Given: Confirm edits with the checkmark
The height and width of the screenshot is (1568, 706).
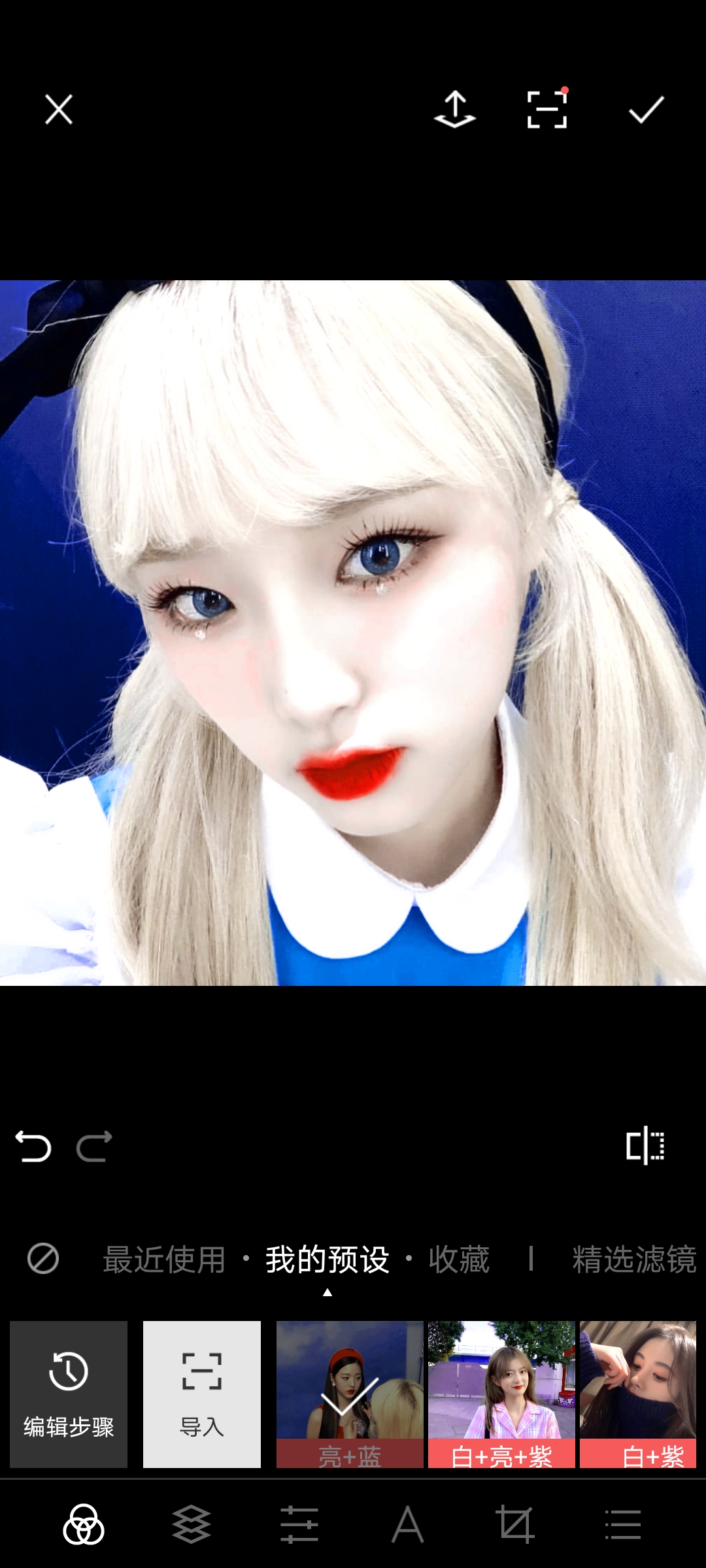Looking at the screenshot, I should [x=646, y=109].
